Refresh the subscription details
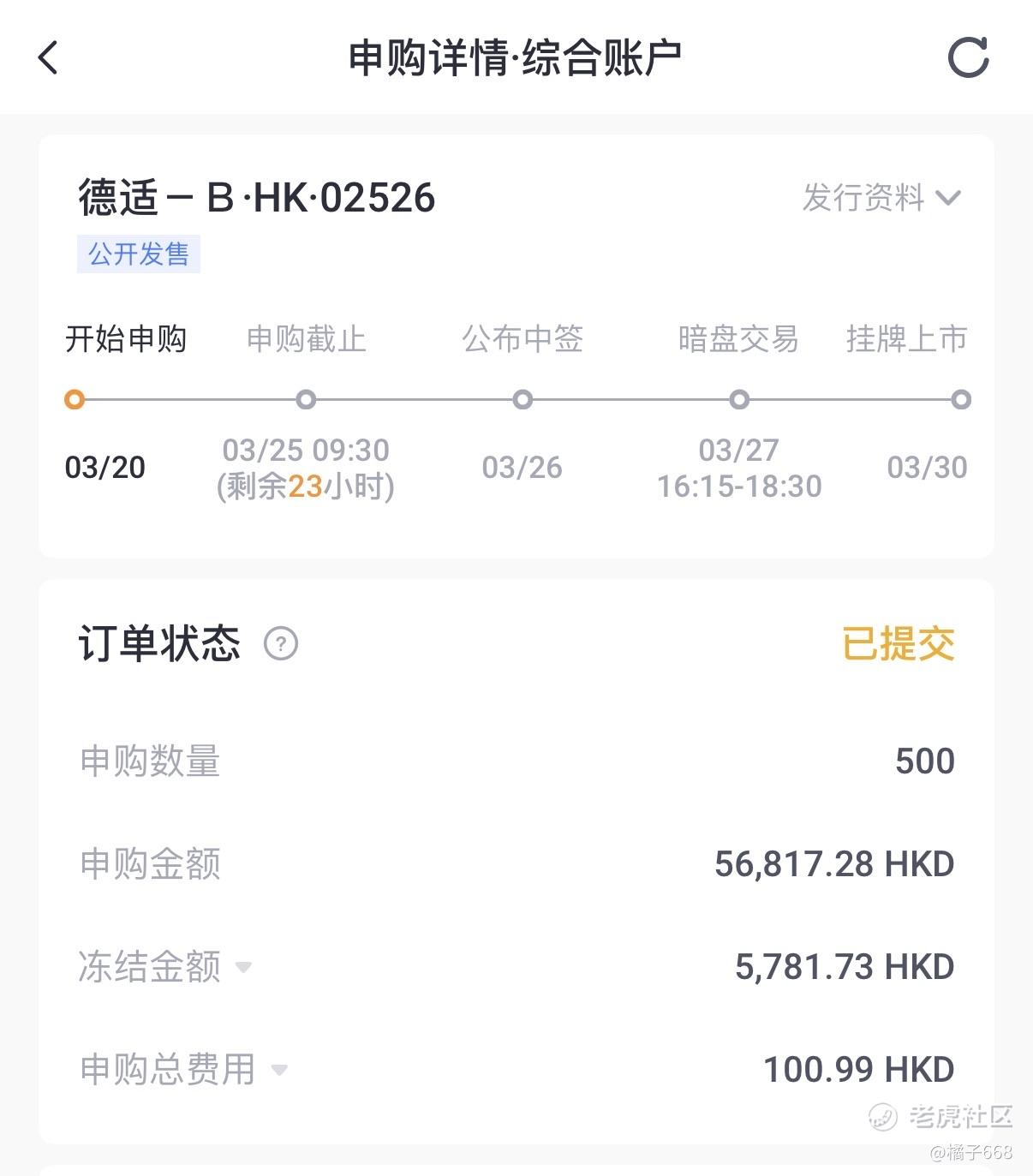 [x=968, y=57]
